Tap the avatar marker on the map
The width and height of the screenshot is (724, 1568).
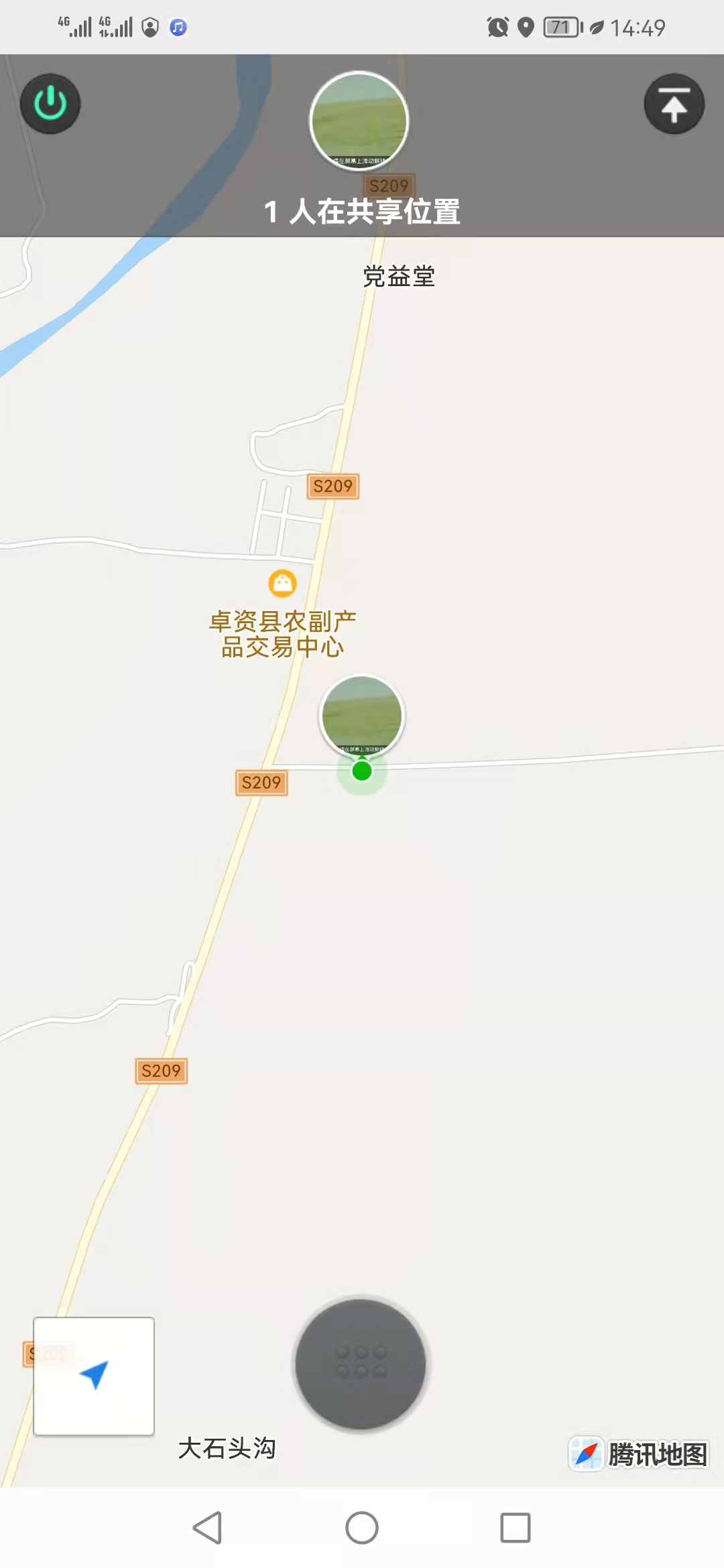[x=362, y=716]
